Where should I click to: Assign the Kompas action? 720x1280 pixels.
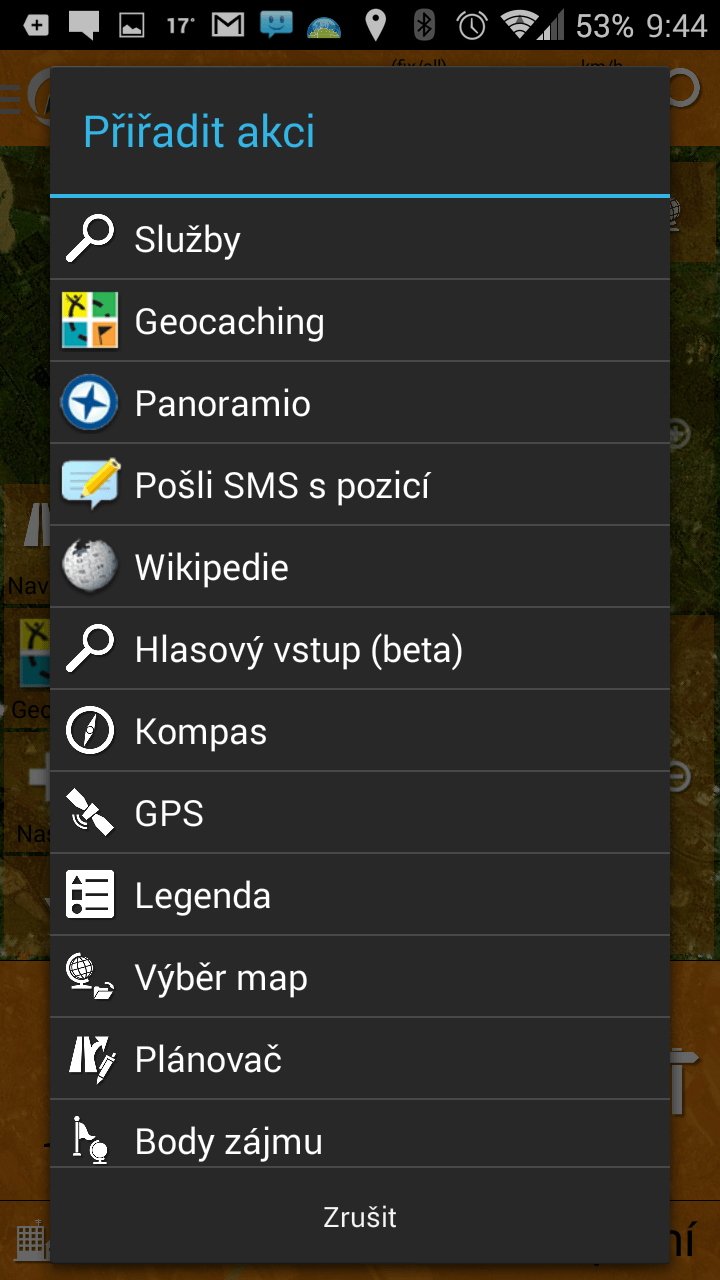pyautogui.click(x=360, y=732)
